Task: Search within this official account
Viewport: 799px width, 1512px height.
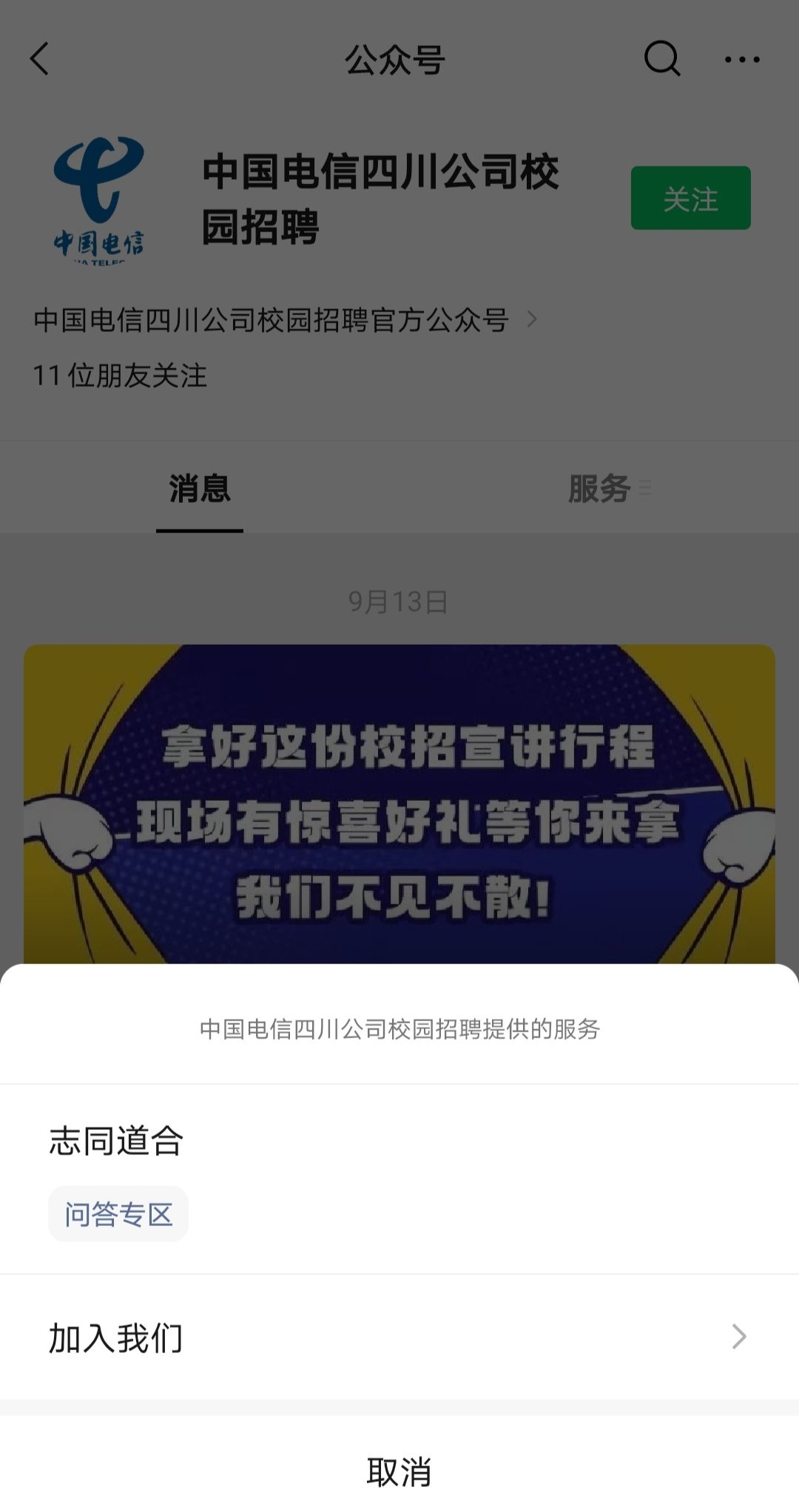Action: click(661, 59)
